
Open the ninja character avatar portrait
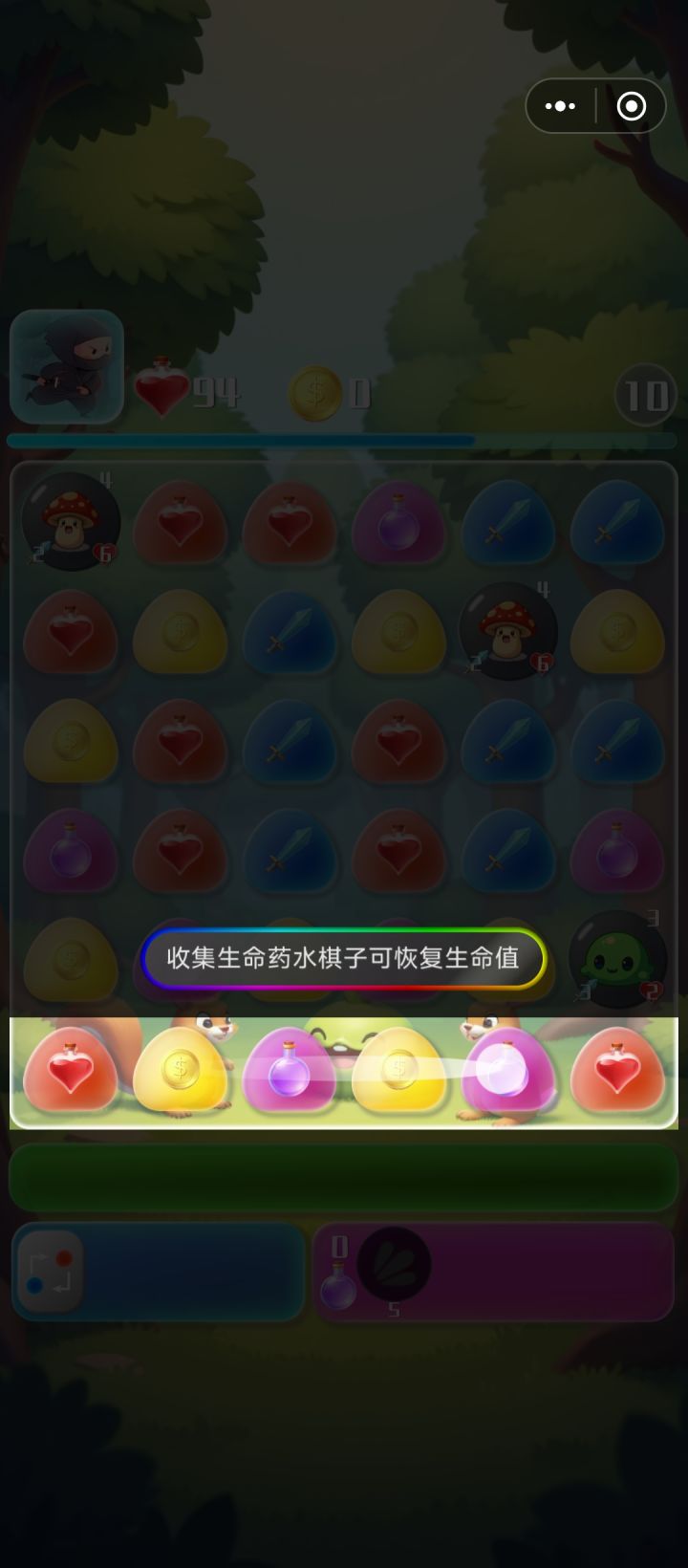point(65,365)
